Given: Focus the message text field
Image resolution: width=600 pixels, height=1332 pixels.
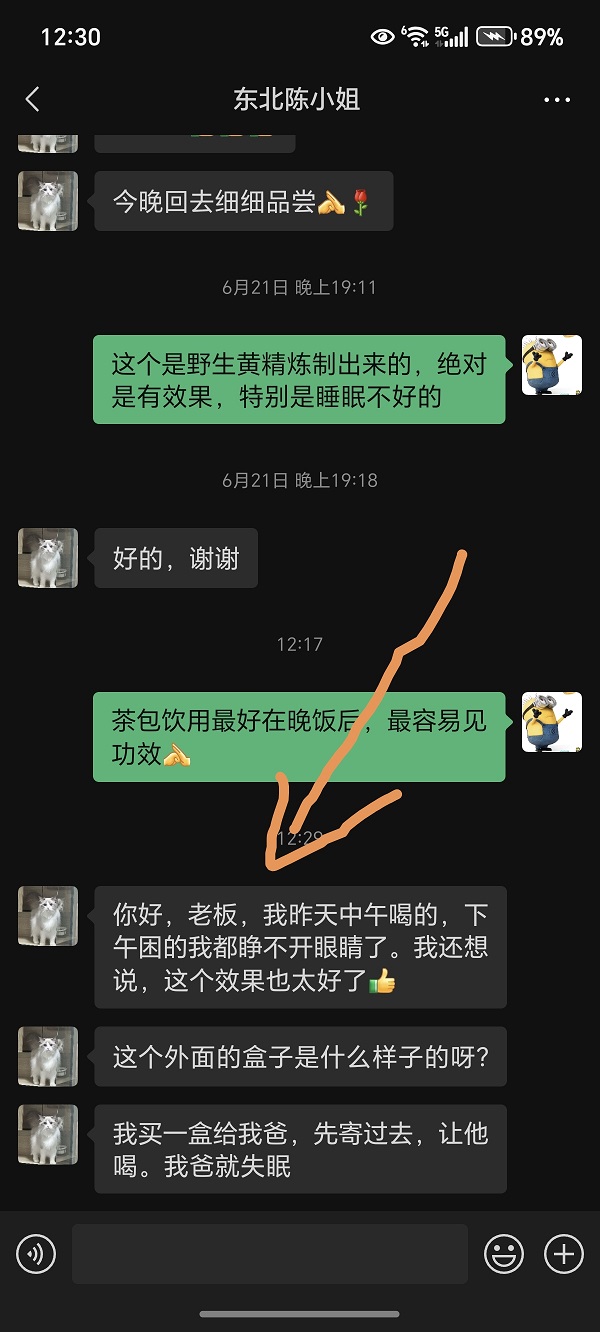Looking at the screenshot, I should click(x=270, y=1253).
